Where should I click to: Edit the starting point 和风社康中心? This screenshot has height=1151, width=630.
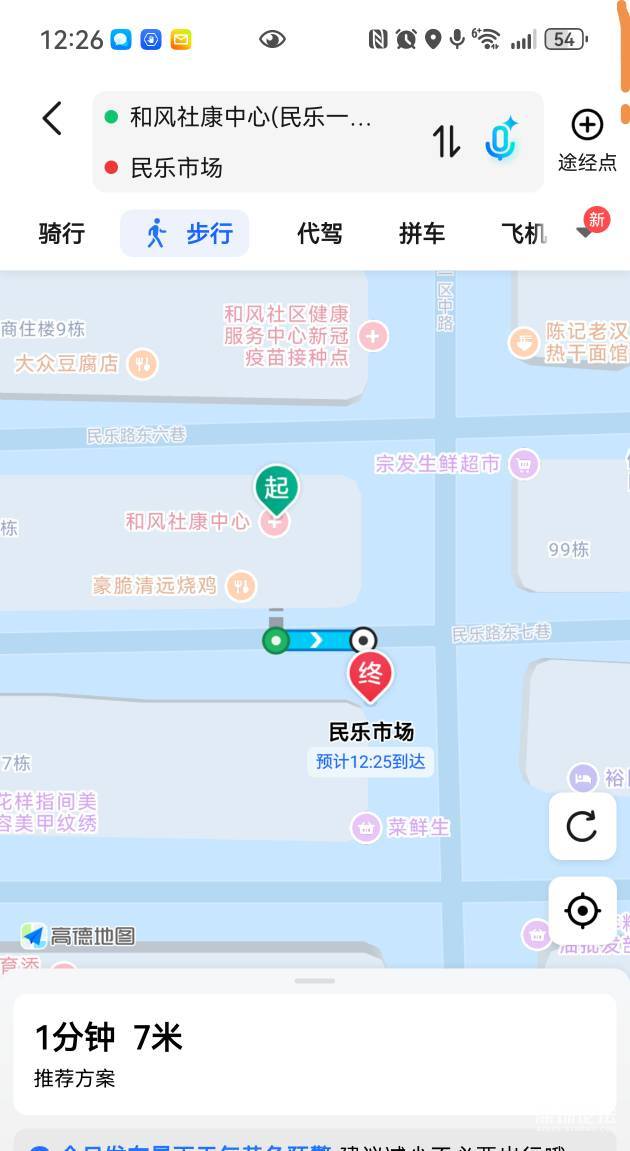(x=250, y=118)
